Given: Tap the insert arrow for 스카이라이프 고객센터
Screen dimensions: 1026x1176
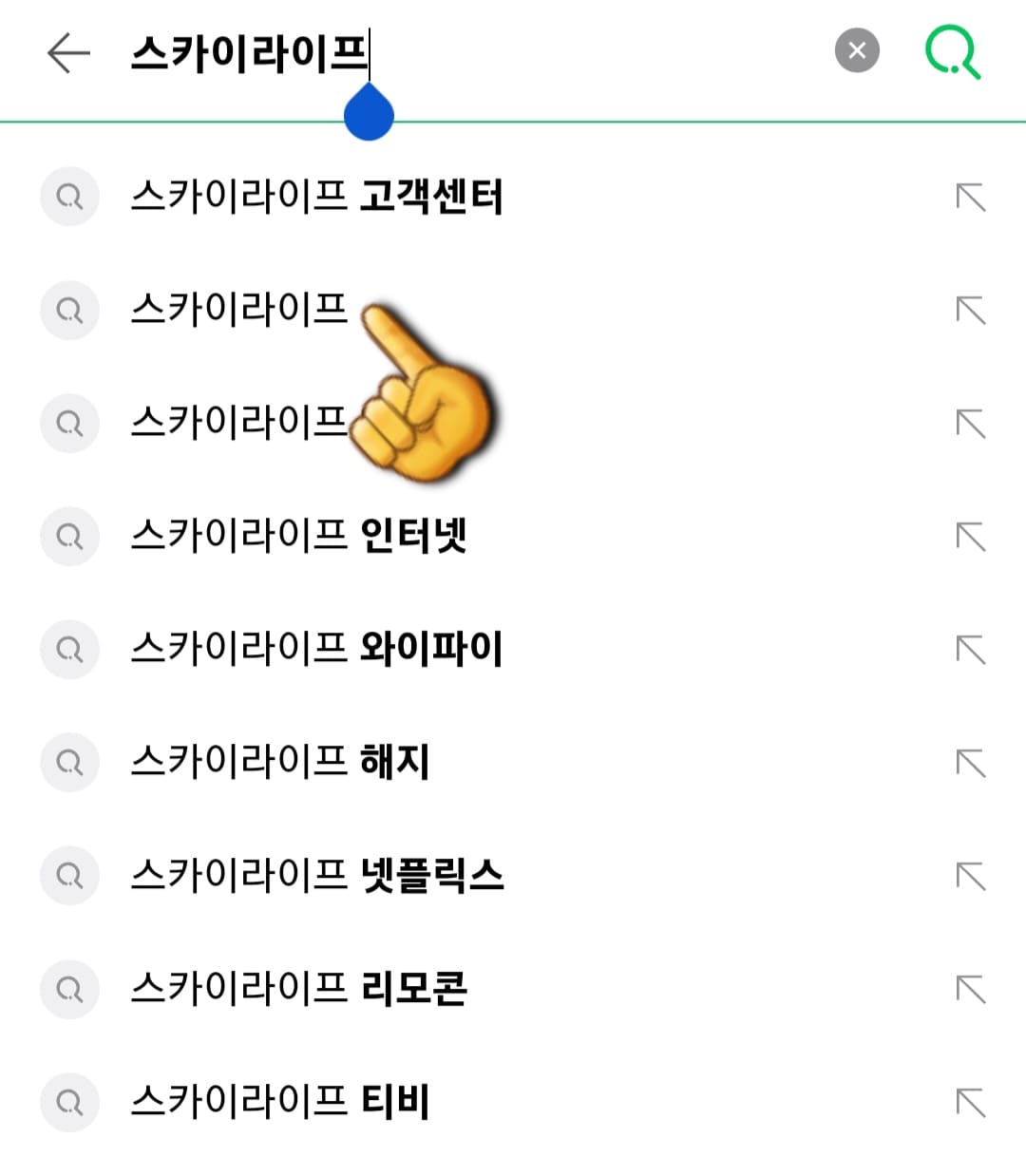Looking at the screenshot, I should [970, 198].
